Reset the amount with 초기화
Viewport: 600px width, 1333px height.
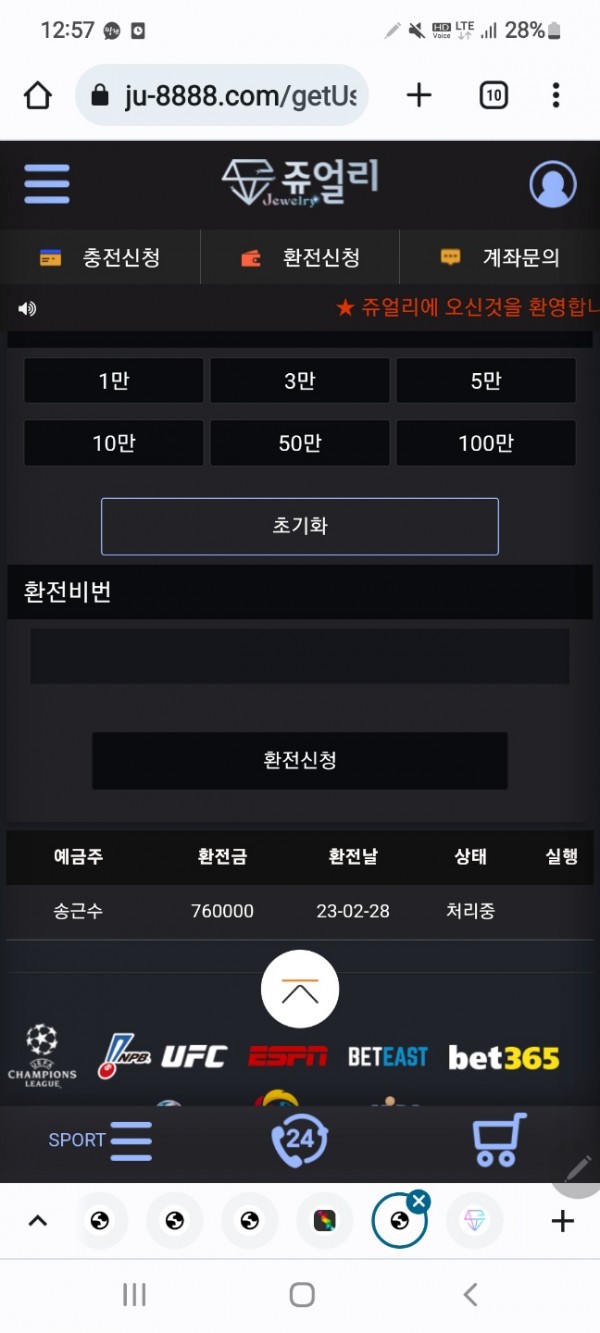coord(300,526)
